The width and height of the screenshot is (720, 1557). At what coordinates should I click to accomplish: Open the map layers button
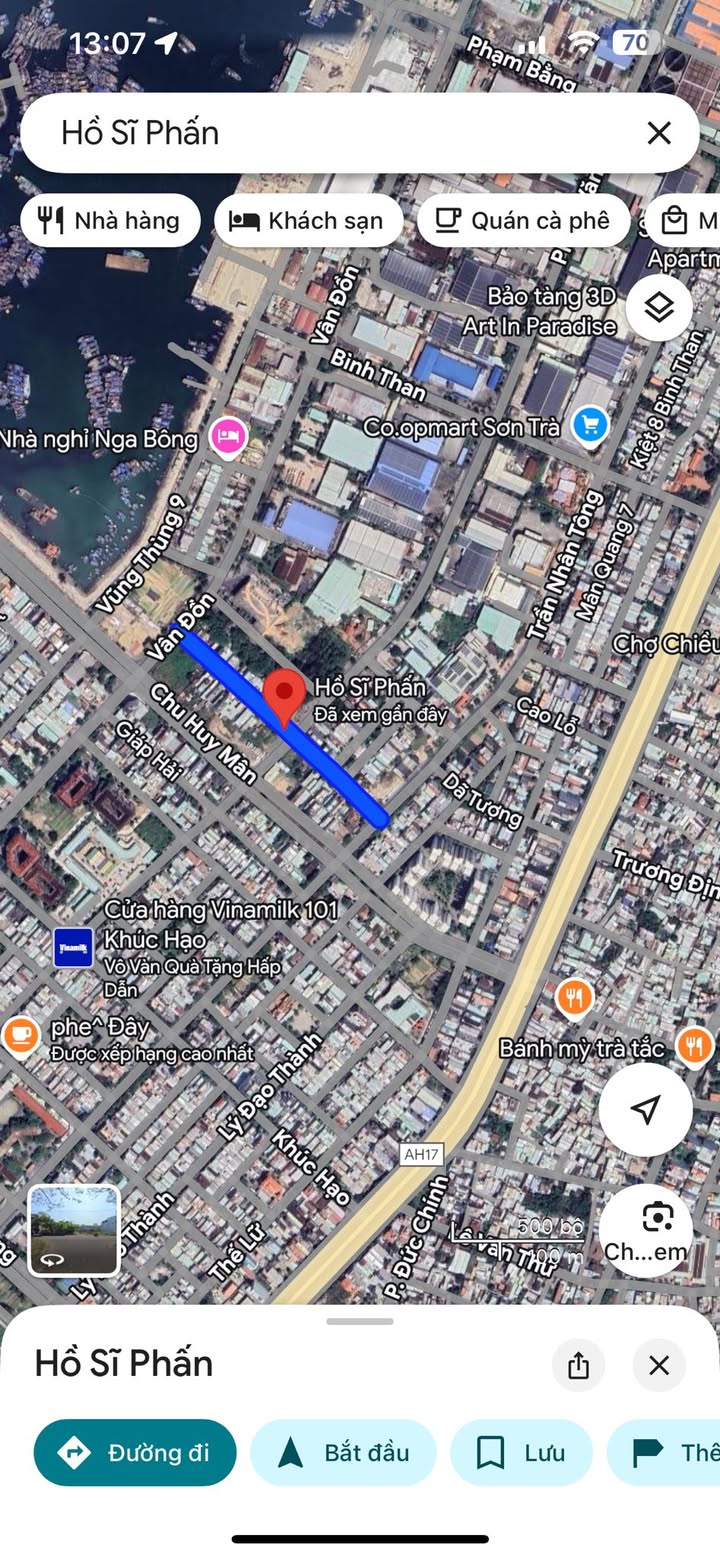[x=659, y=308]
